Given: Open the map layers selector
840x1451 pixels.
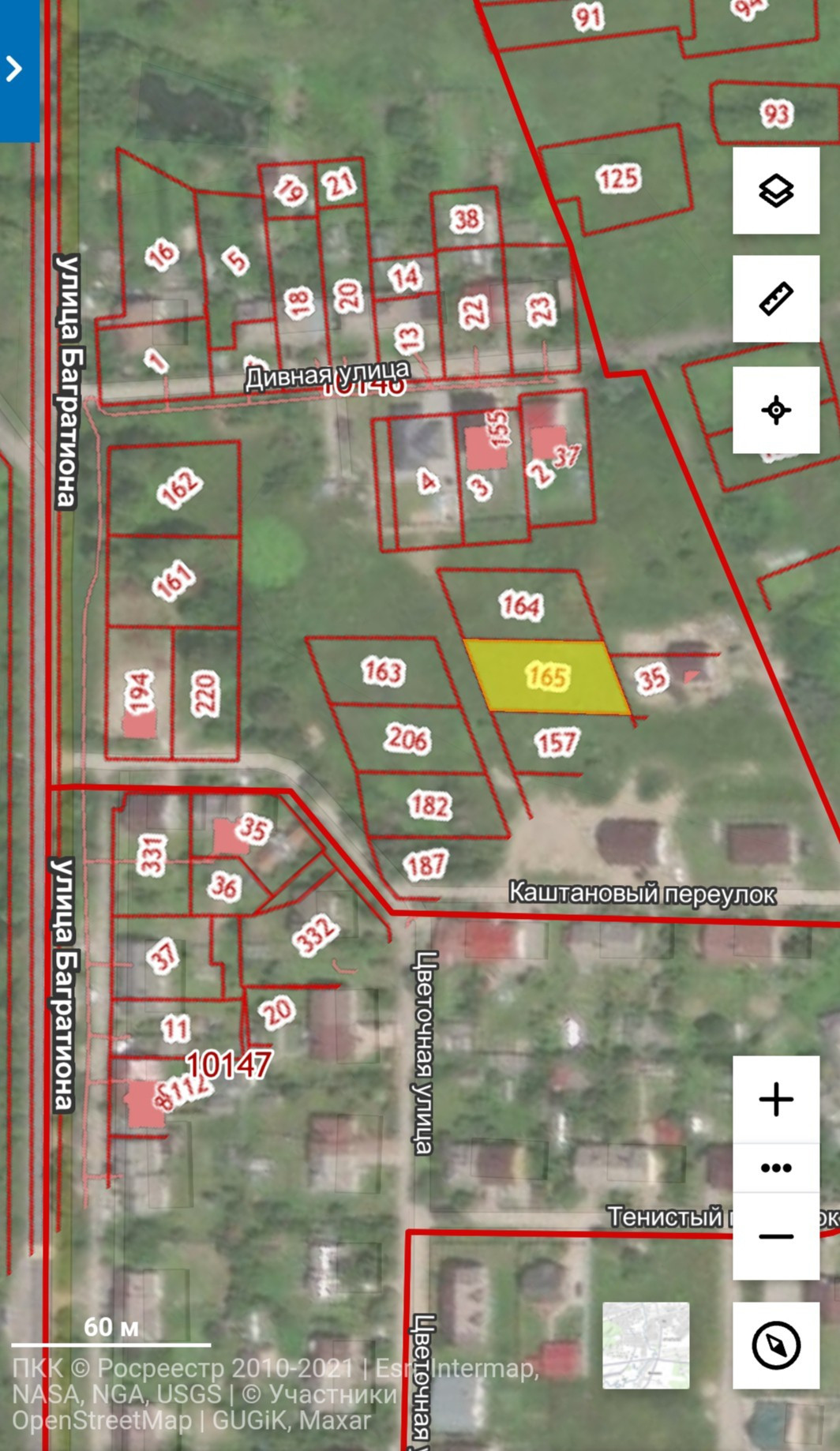Looking at the screenshot, I should [775, 190].
